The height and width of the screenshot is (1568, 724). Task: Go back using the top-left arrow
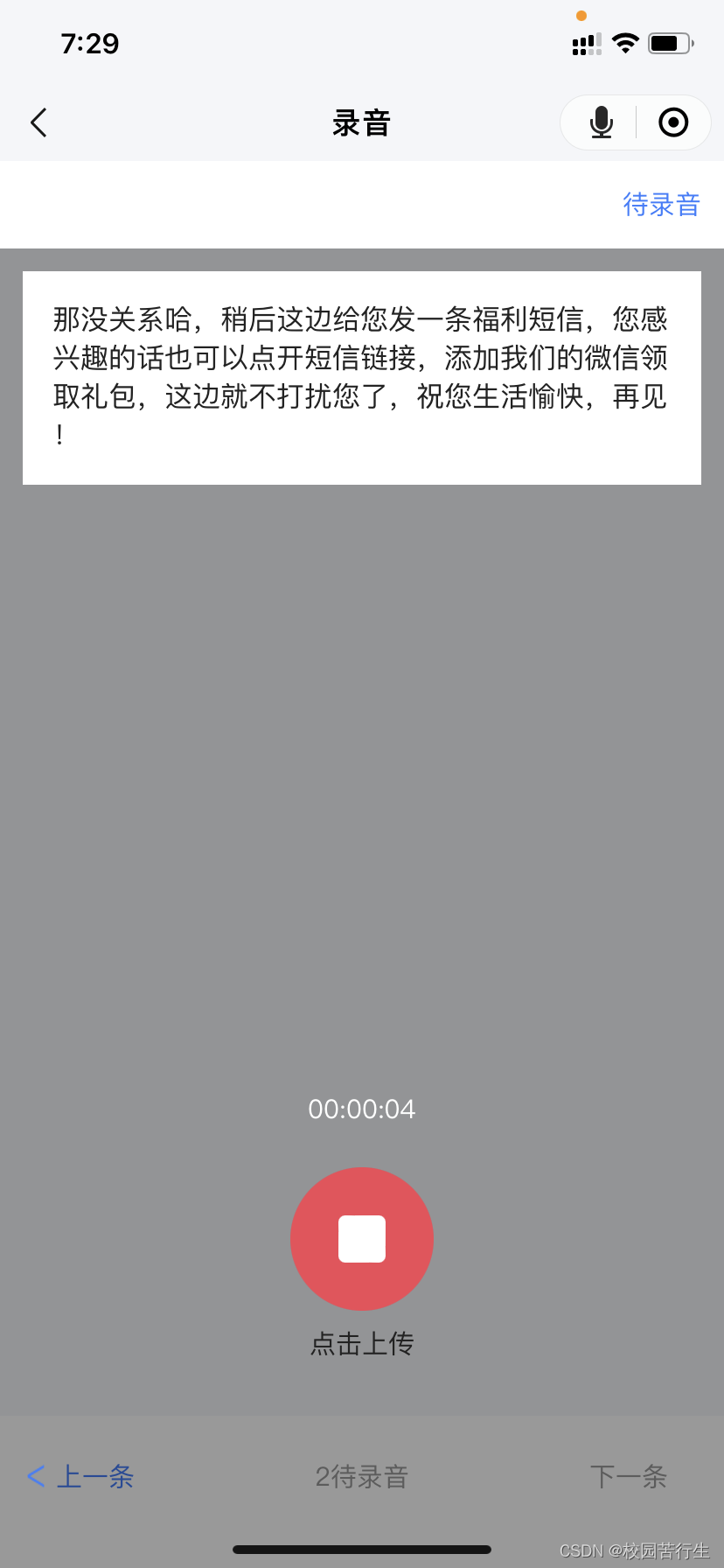(x=38, y=122)
